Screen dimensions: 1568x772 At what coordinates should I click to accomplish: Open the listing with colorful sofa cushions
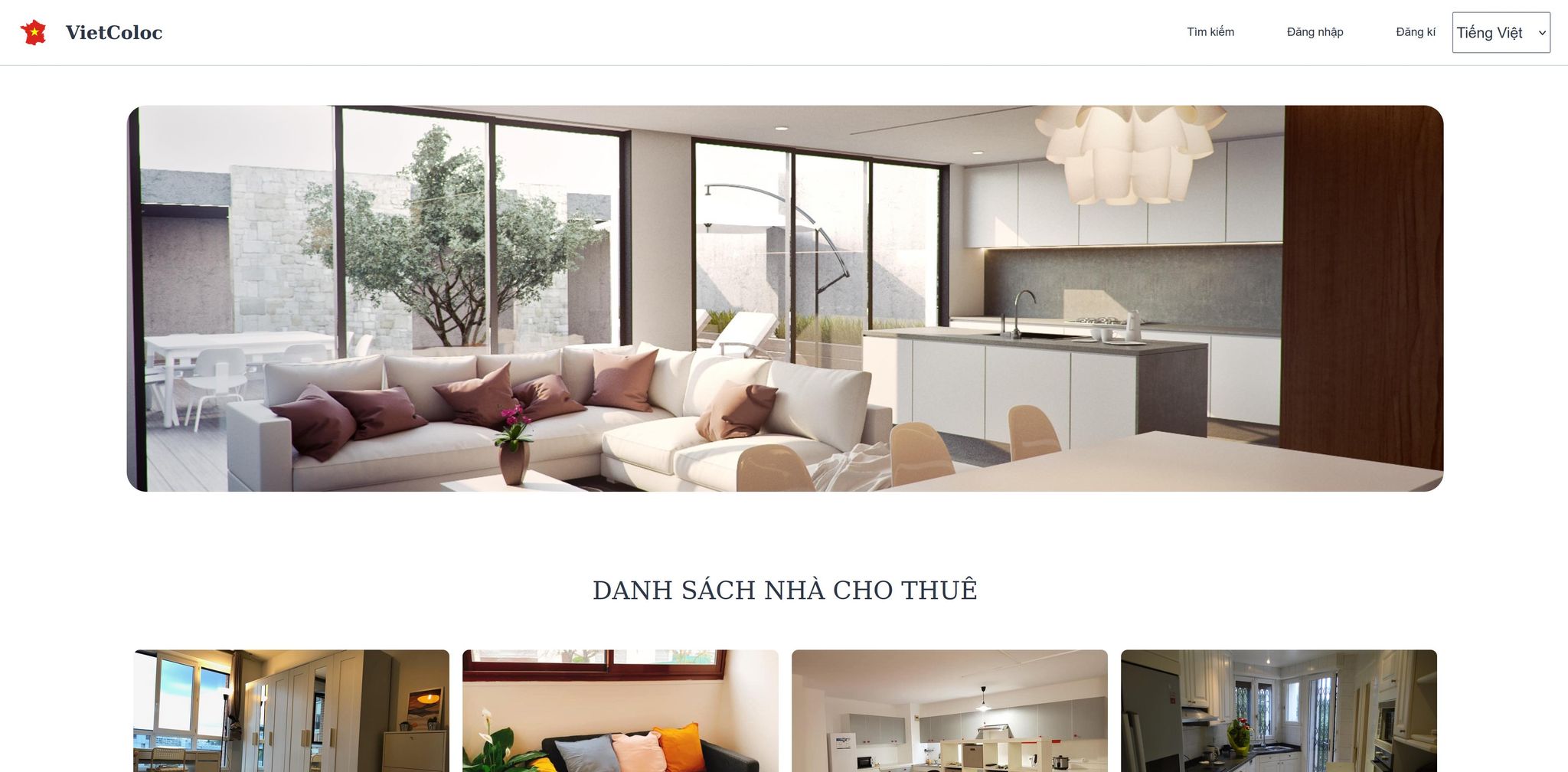point(620,711)
